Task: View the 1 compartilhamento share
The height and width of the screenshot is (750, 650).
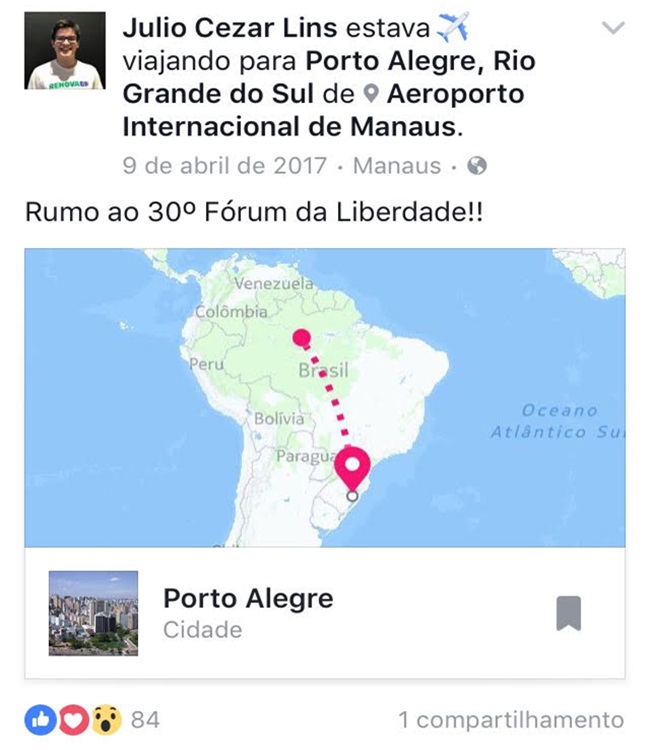Action: point(510,720)
